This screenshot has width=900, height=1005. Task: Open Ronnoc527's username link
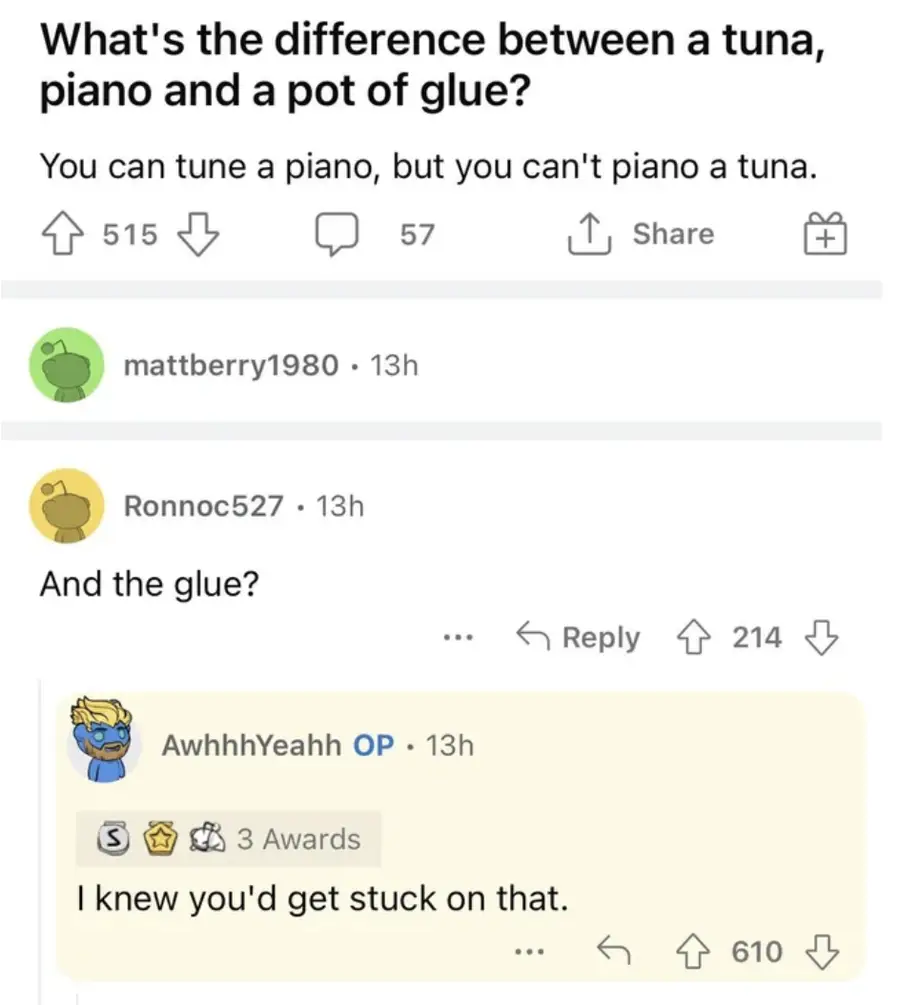coord(203,506)
